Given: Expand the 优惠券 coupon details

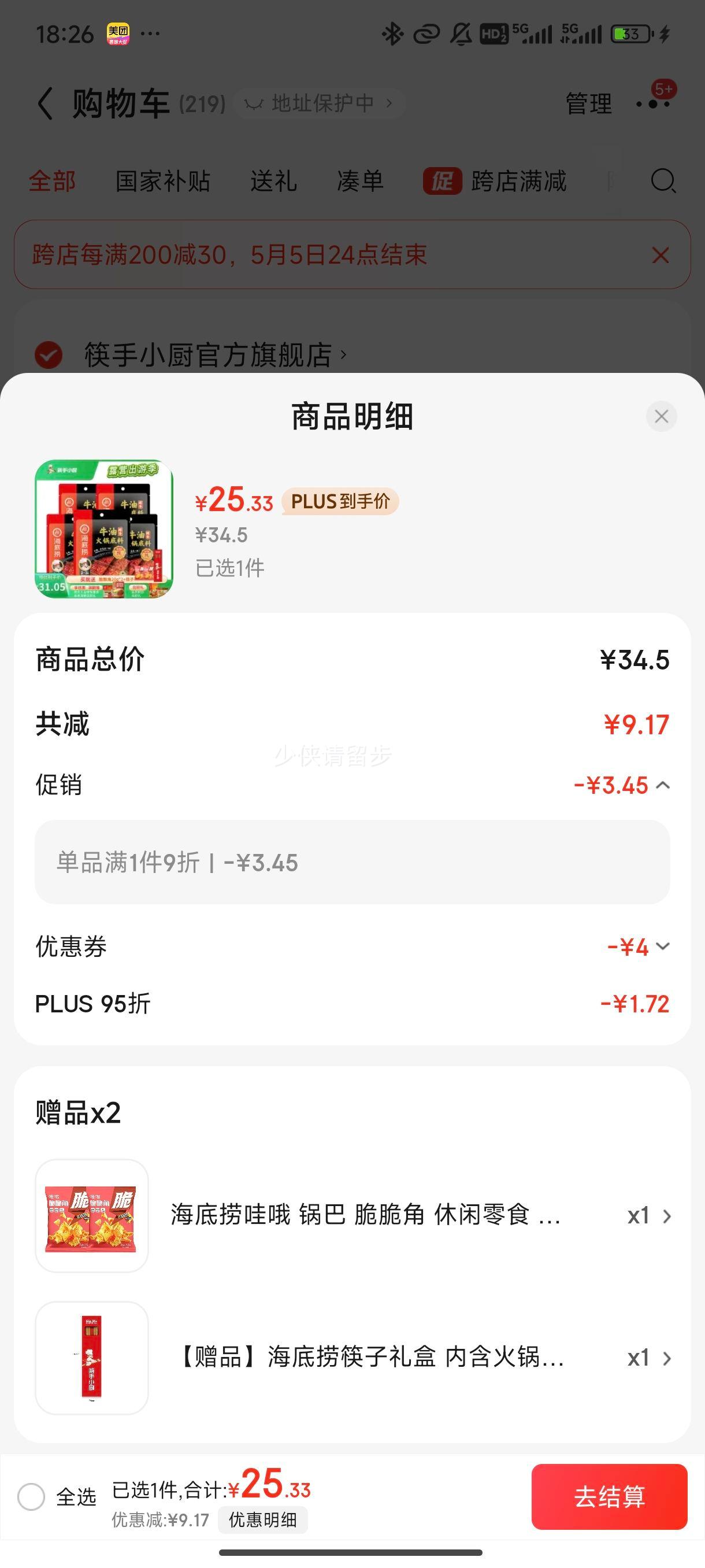Looking at the screenshot, I should [663, 946].
